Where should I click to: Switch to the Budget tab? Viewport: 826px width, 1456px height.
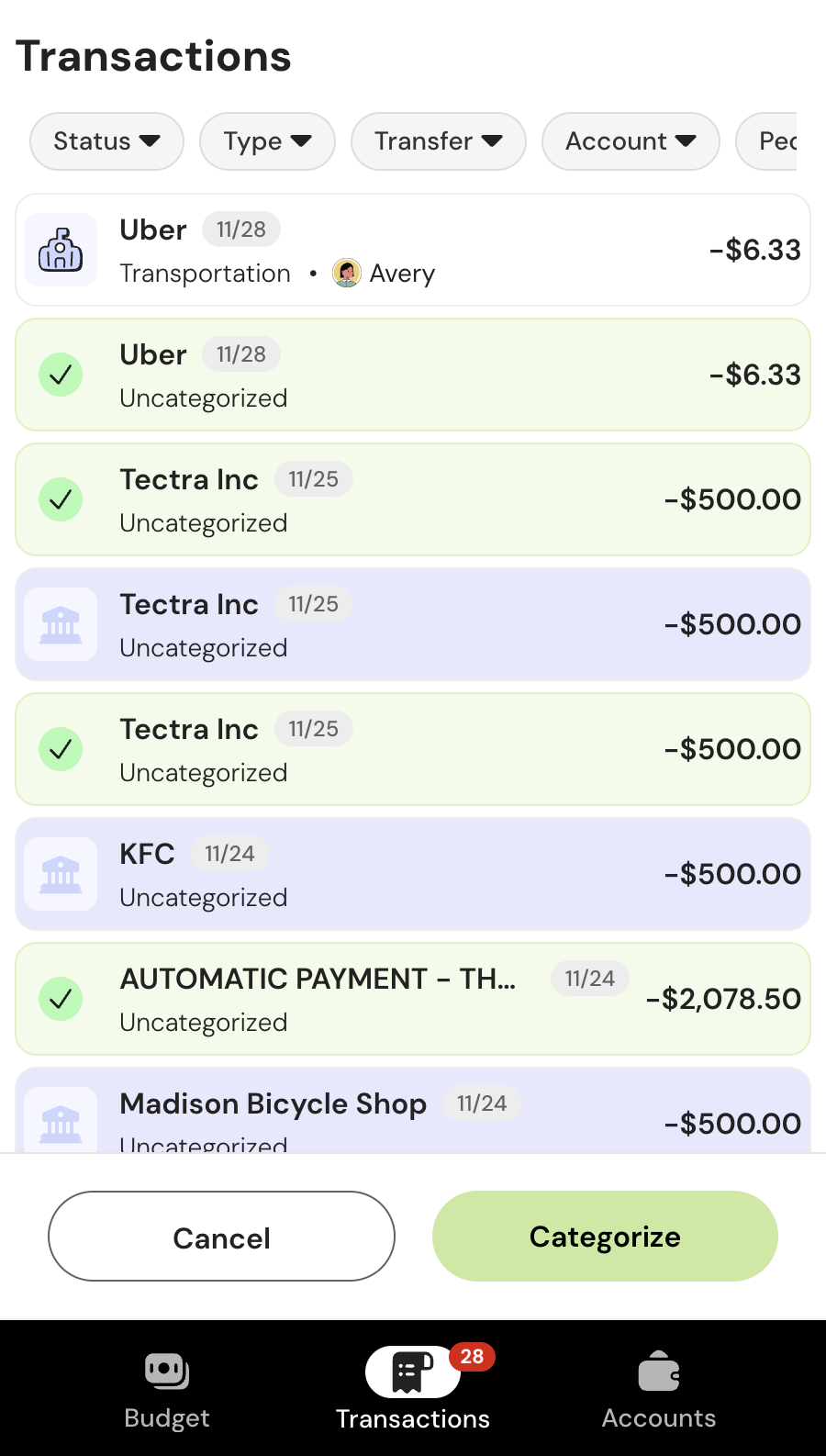tap(166, 1391)
